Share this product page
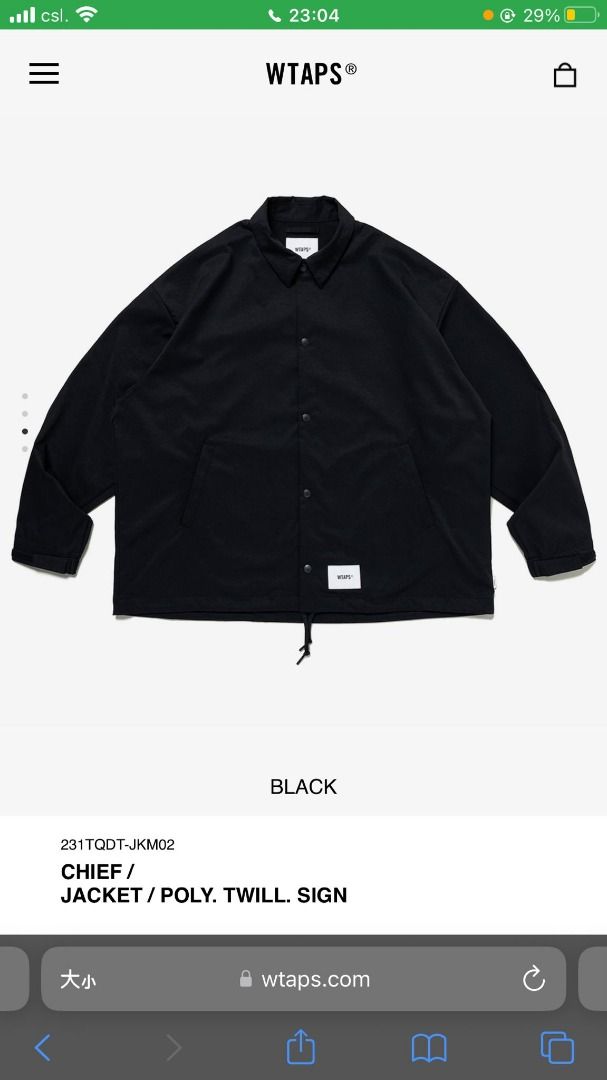This screenshot has height=1080, width=607. point(301,1047)
